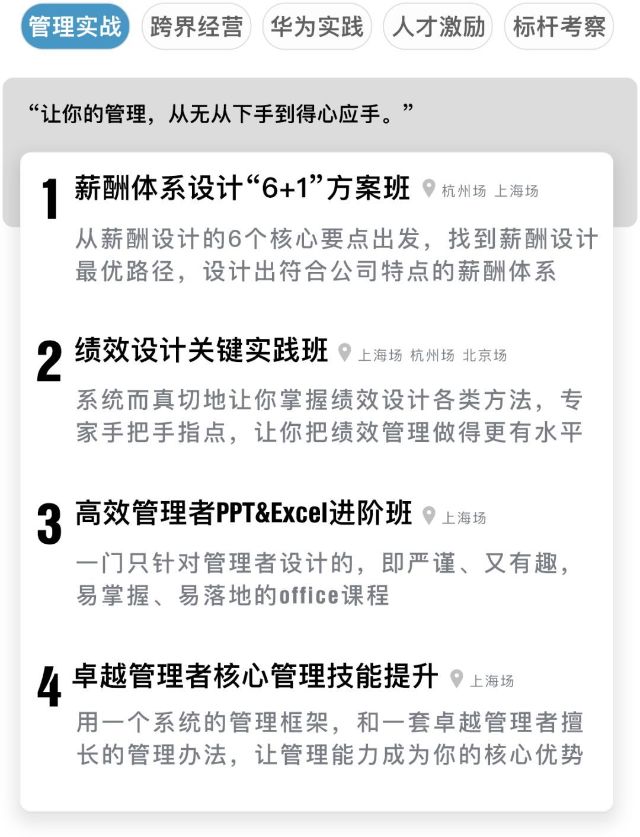Open course 薪酬体系设计"6+1"方案班
This screenshot has width=640, height=837.
pos(243,189)
